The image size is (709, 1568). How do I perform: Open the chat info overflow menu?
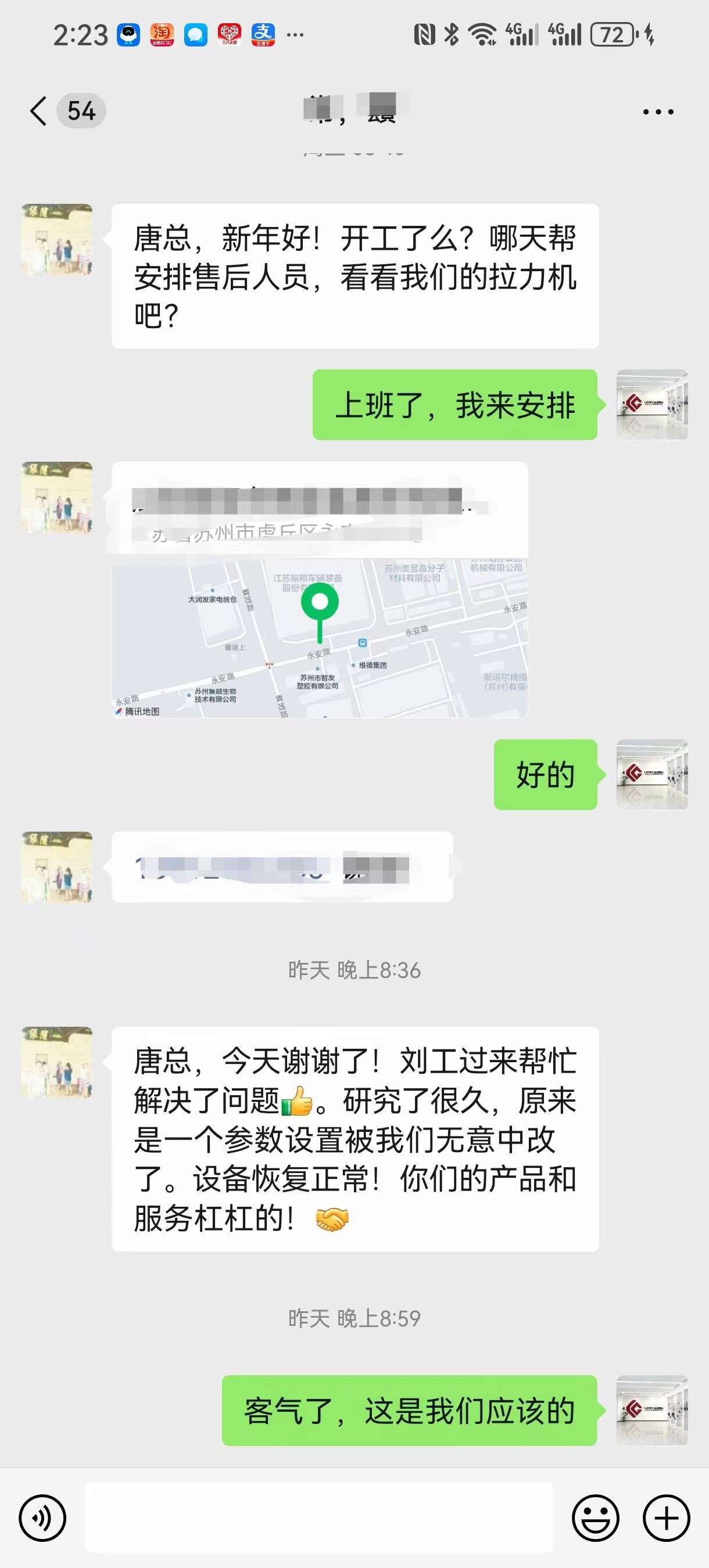(658, 112)
